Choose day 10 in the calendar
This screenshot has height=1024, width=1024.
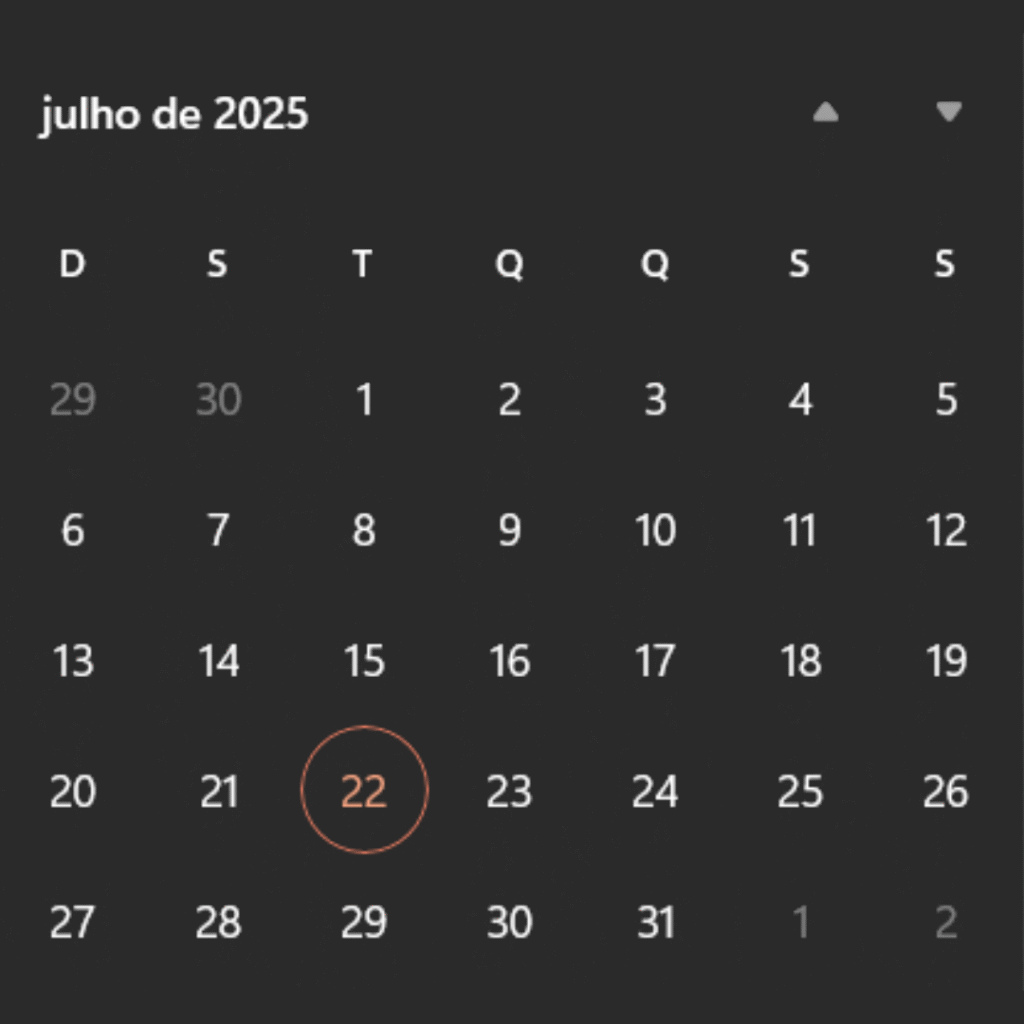pyautogui.click(x=655, y=530)
